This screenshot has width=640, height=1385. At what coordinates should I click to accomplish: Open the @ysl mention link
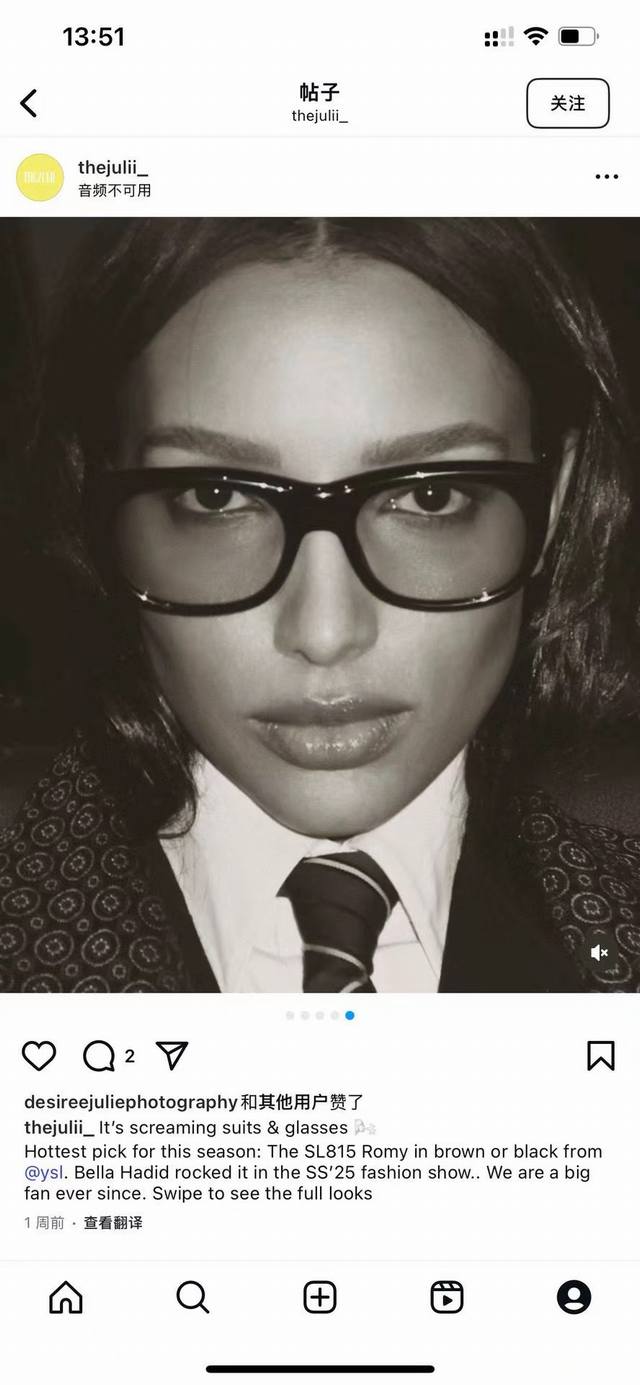[43, 1172]
